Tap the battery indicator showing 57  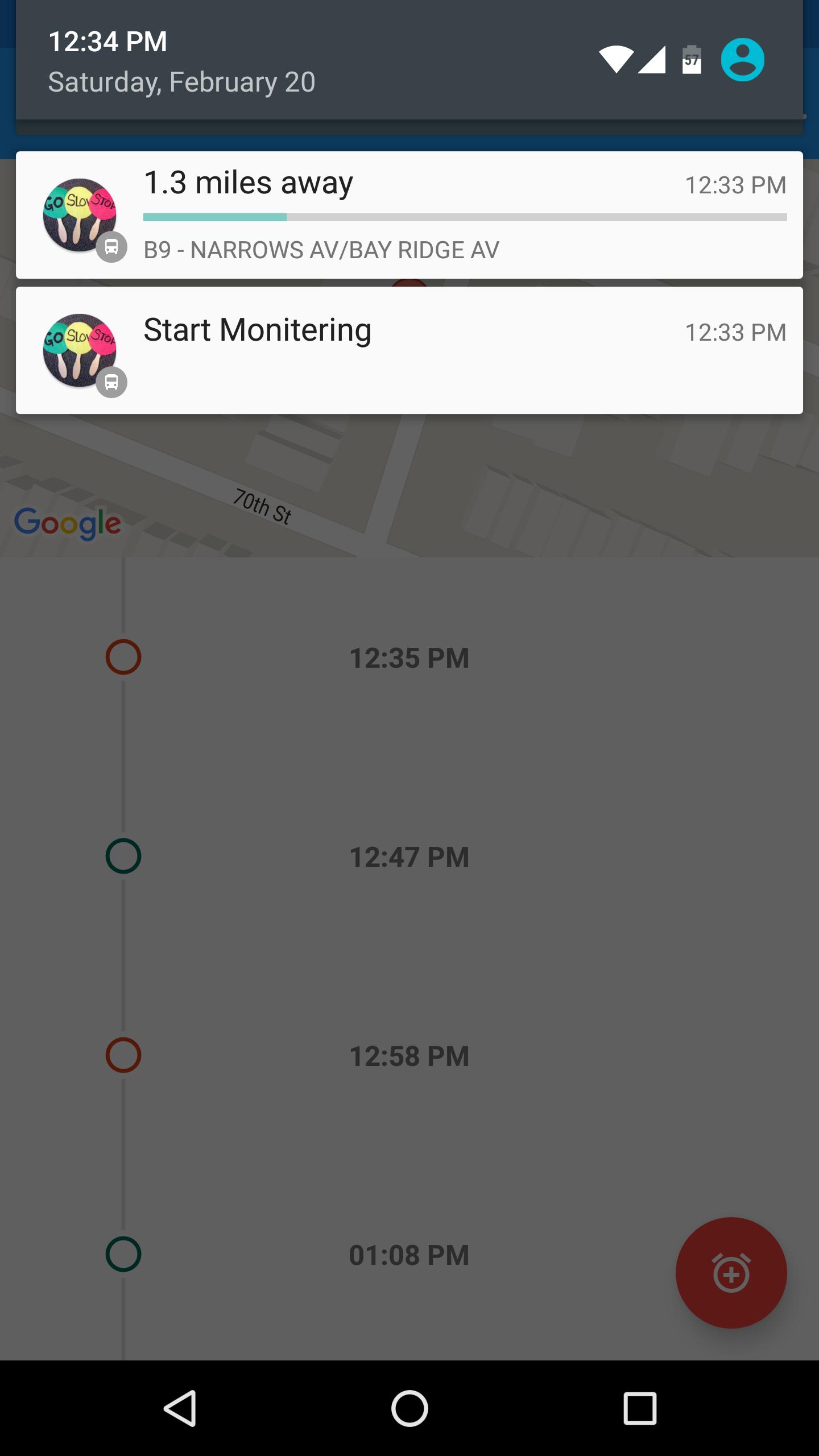pos(691,61)
